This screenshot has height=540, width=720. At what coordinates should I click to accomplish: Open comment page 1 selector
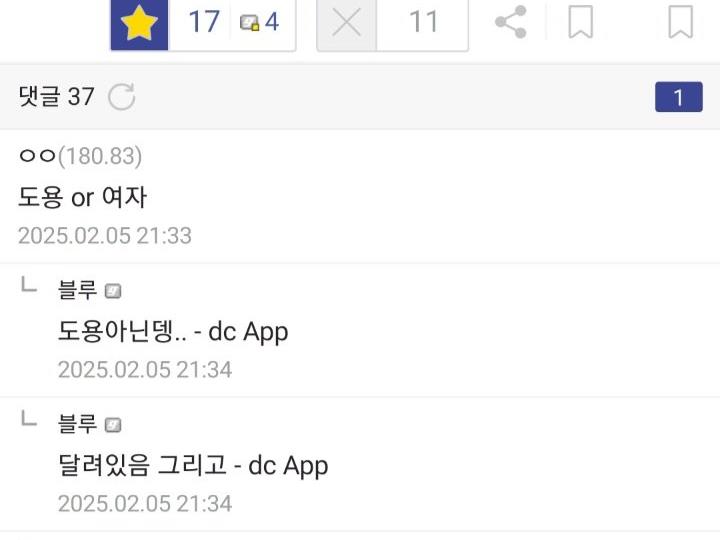click(678, 97)
